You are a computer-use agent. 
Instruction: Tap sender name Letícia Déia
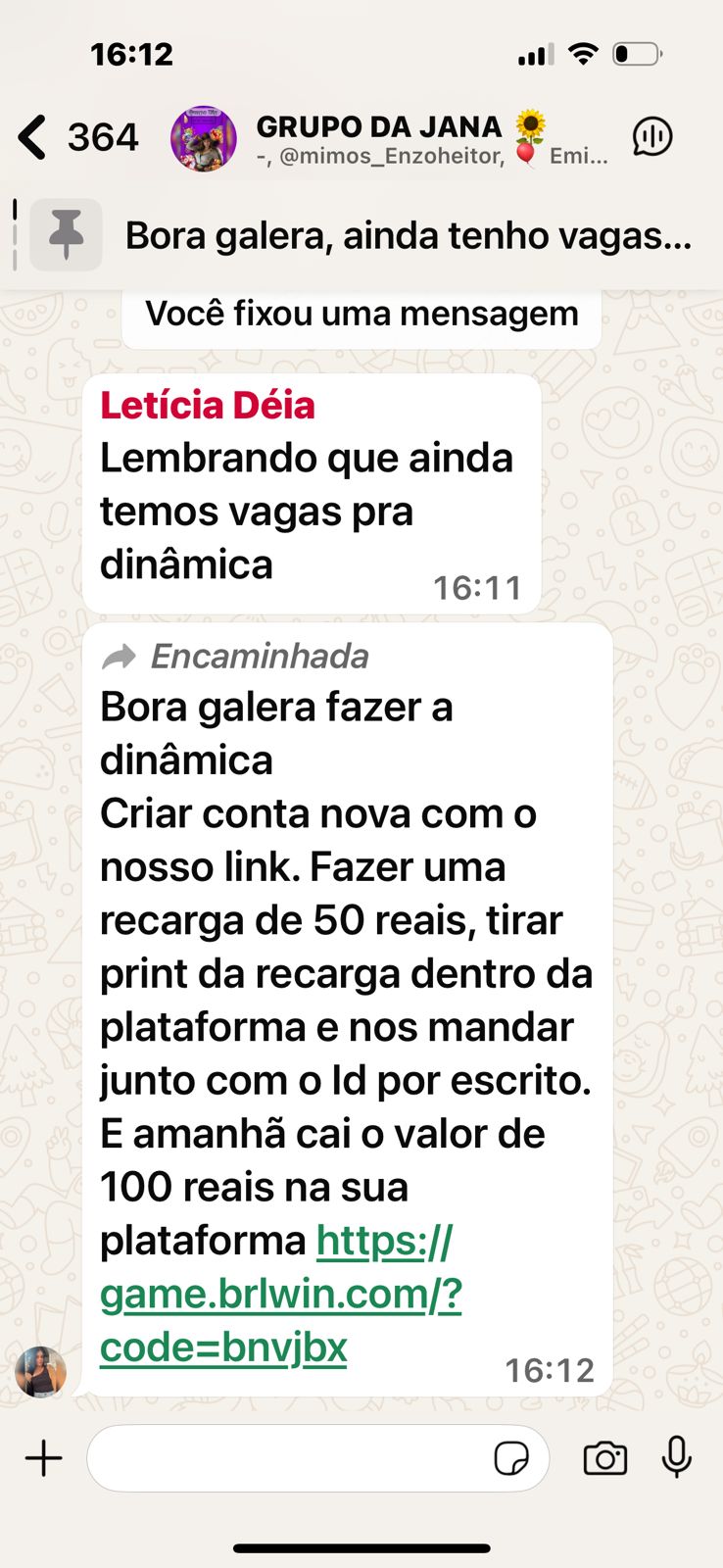point(208,406)
